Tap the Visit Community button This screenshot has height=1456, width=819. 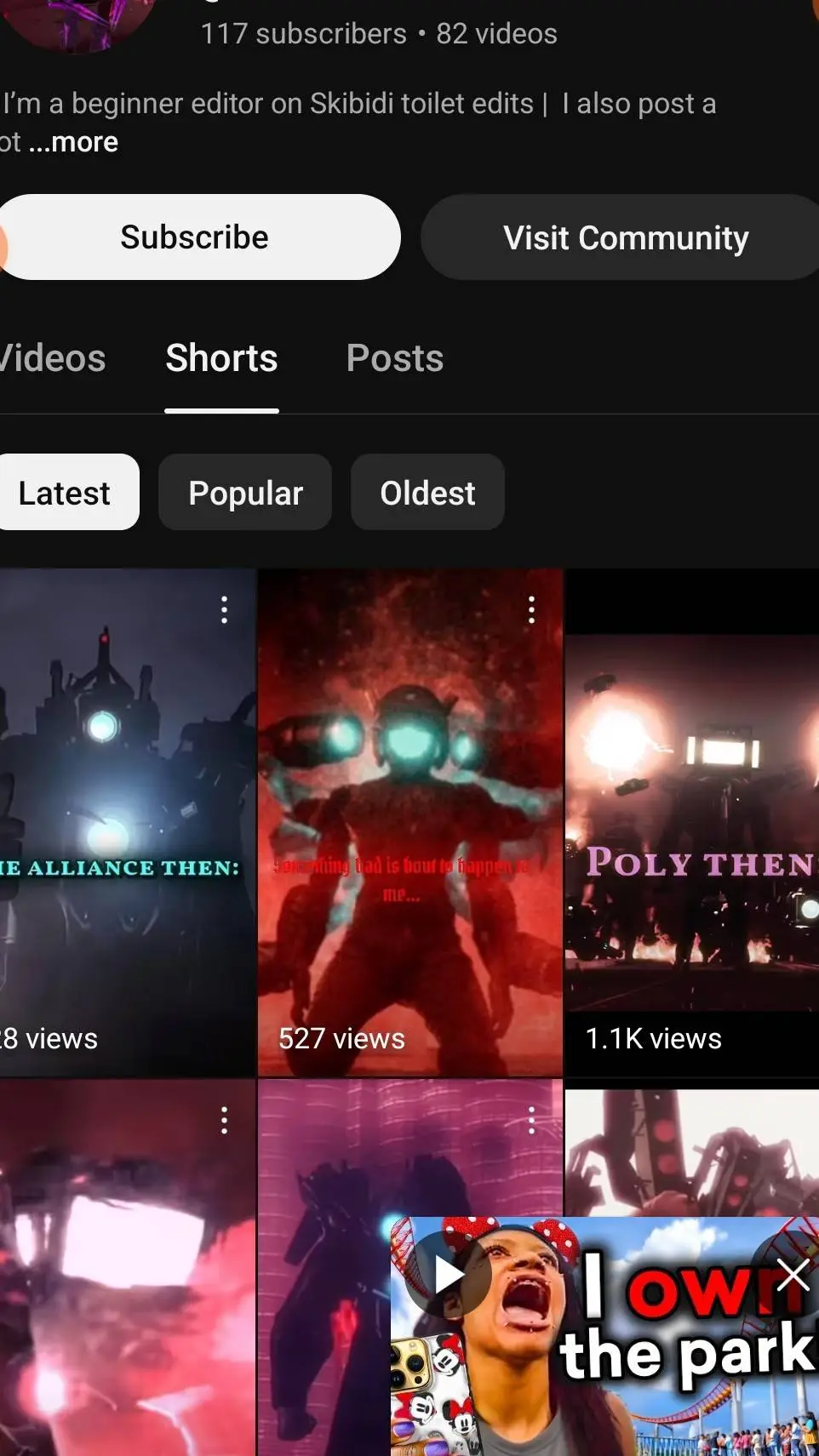625,238
